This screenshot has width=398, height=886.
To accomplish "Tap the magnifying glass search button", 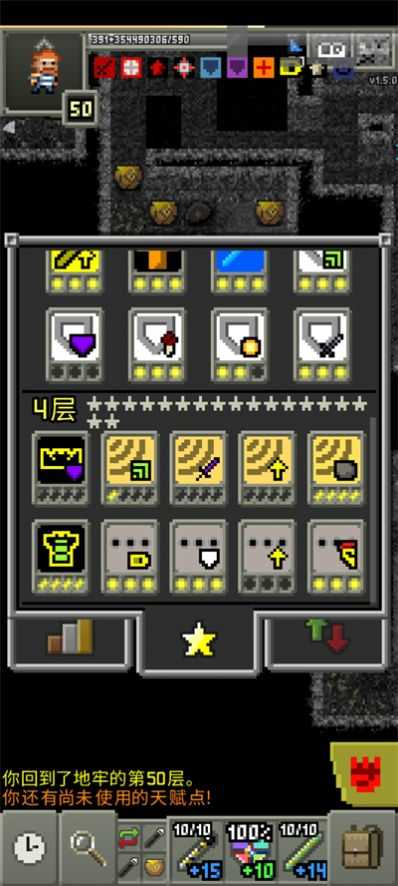I will coord(88,849).
